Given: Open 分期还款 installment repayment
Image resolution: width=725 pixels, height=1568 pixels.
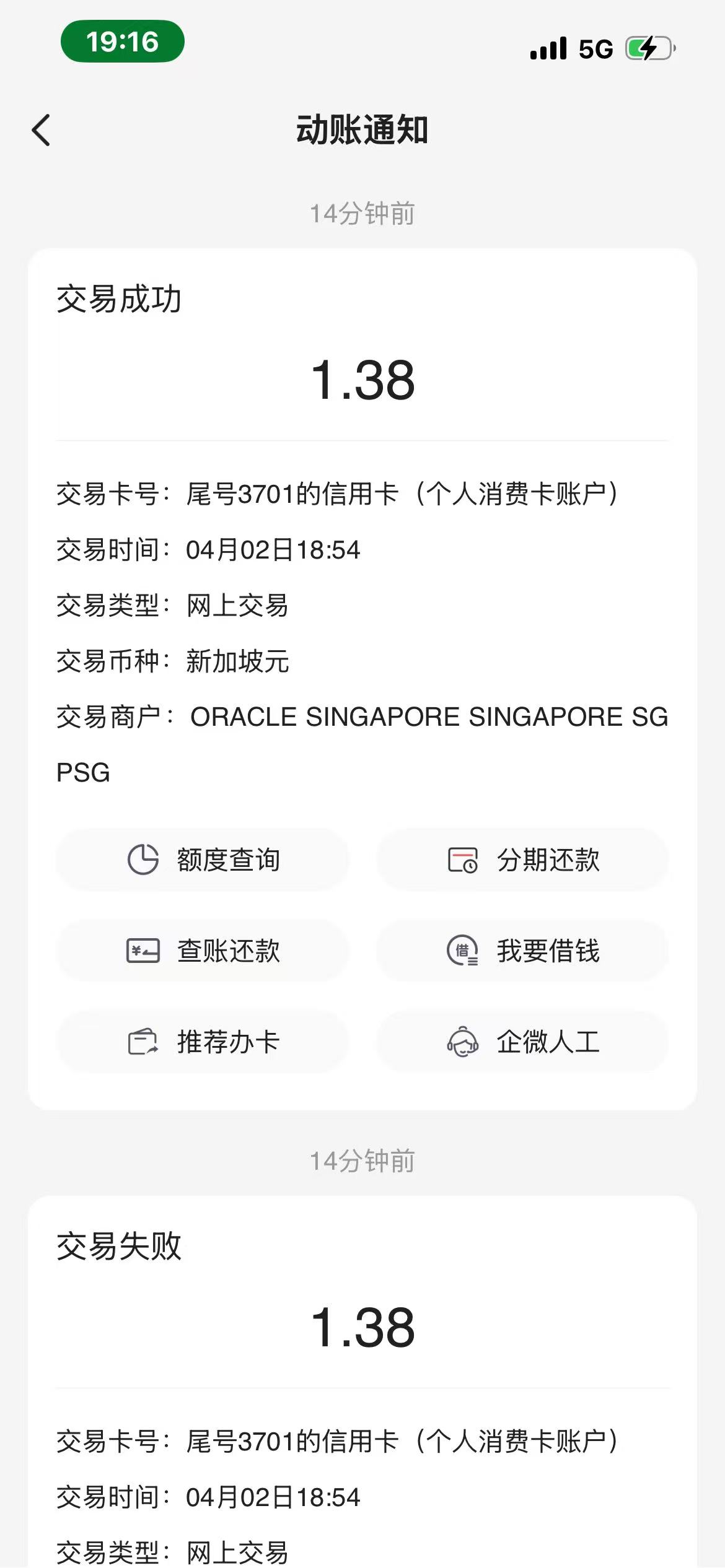Looking at the screenshot, I should pos(522,860).
